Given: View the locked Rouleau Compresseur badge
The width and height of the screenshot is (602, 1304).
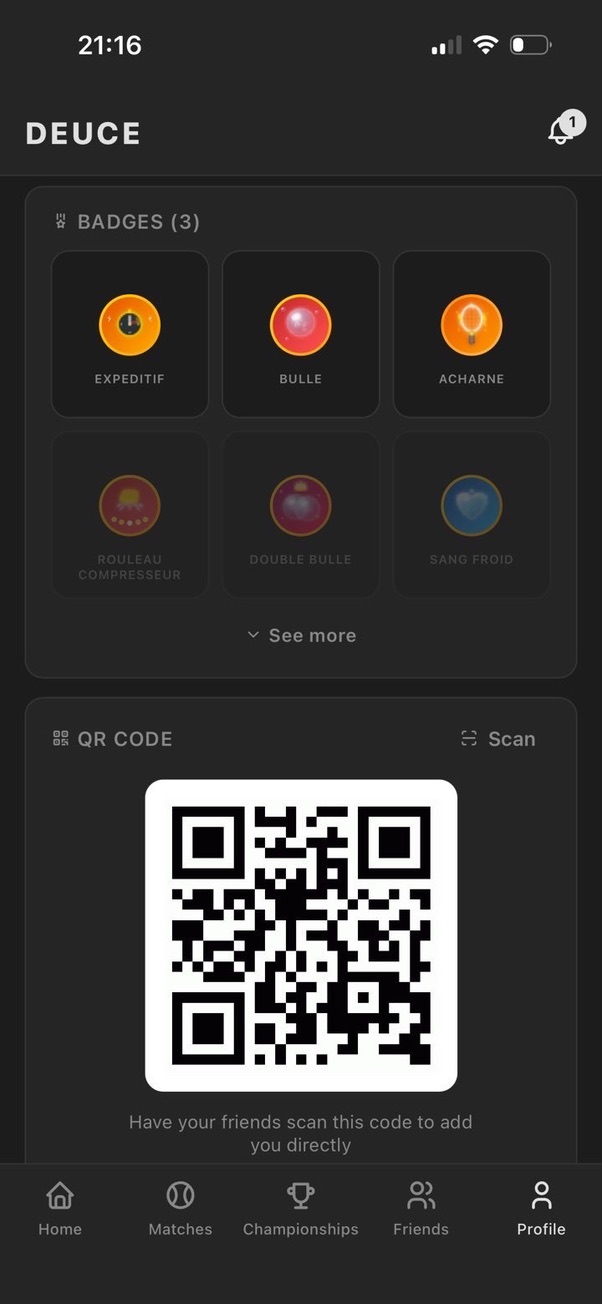Looking at the screenshot, I should point(130,514).
